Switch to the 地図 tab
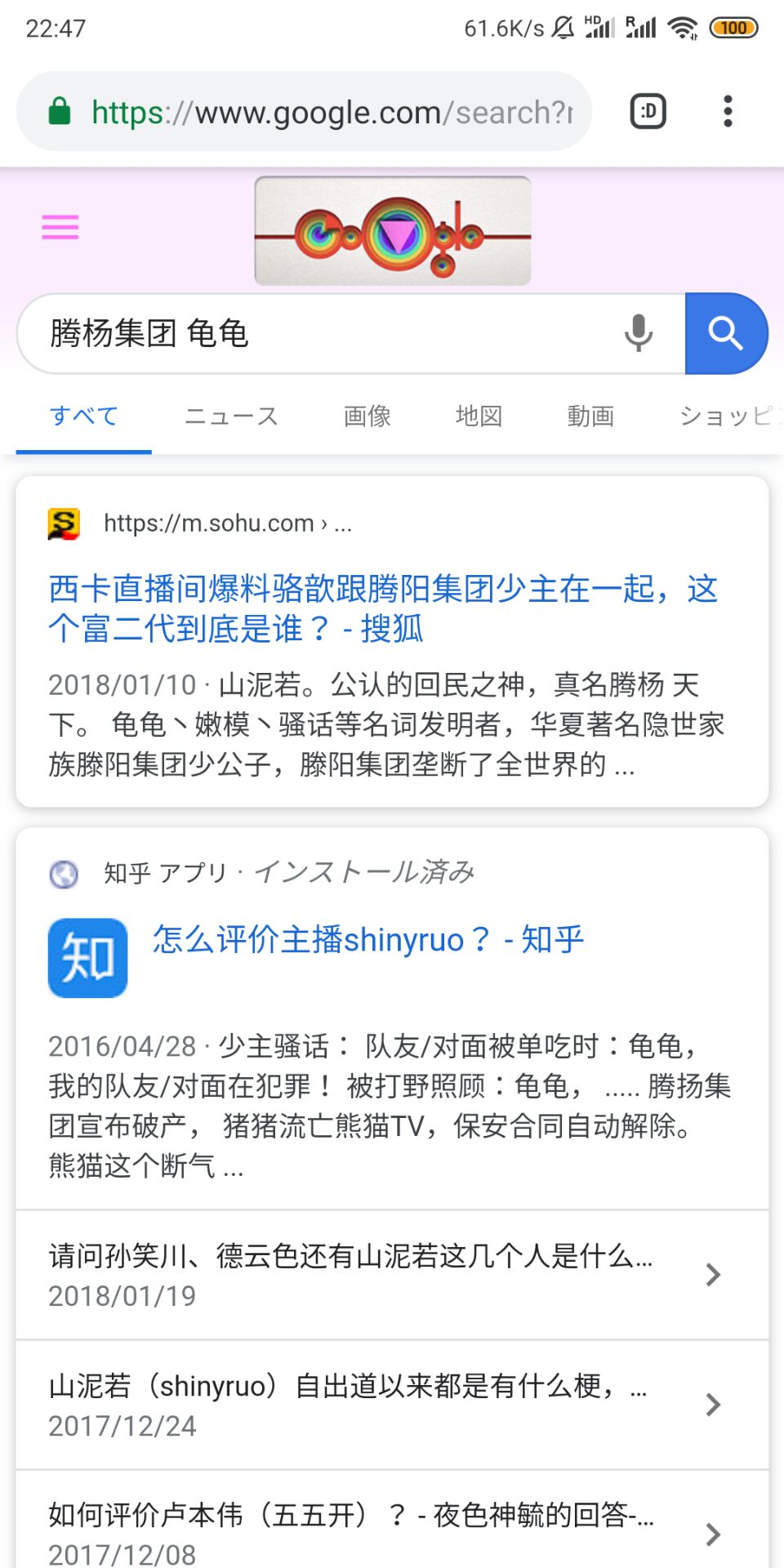This screenshot has height=1568, width=784. click(x=479, y=416)
